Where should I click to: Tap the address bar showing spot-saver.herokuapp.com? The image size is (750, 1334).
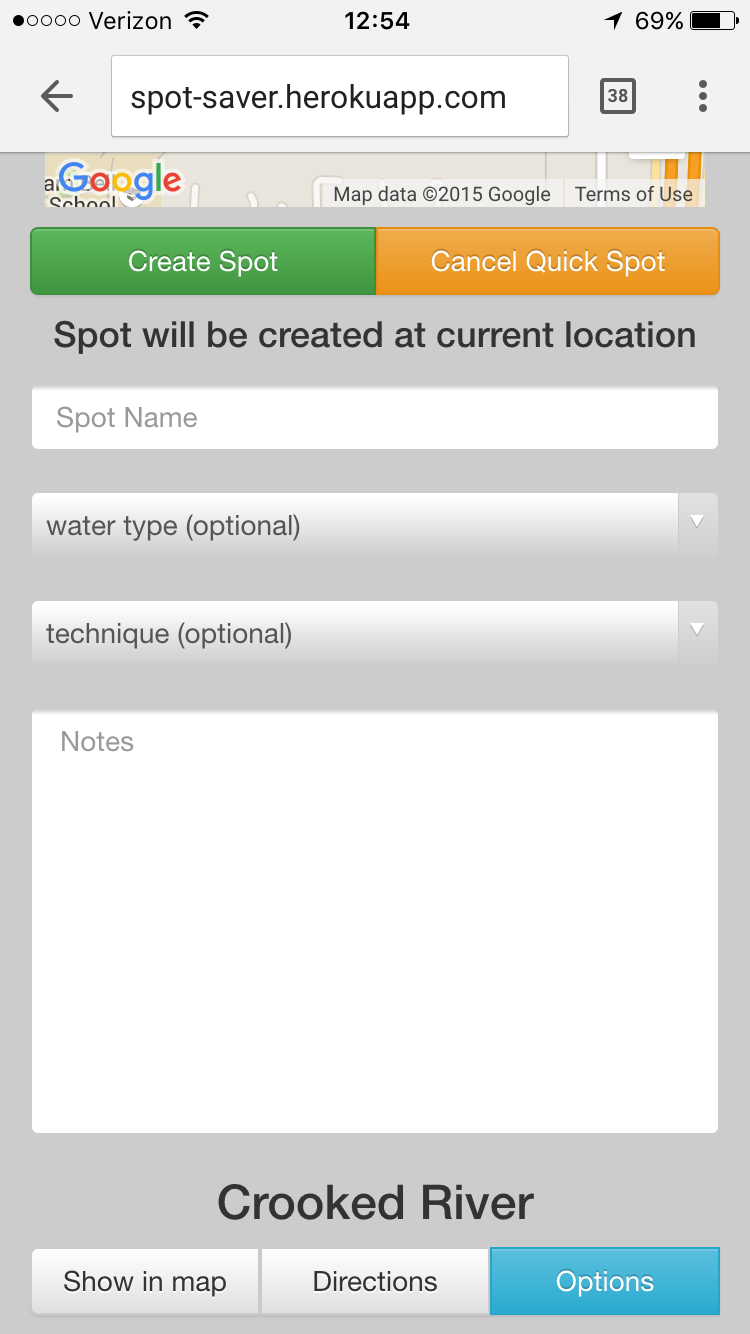pyautogui.click(x=340, y=97)
